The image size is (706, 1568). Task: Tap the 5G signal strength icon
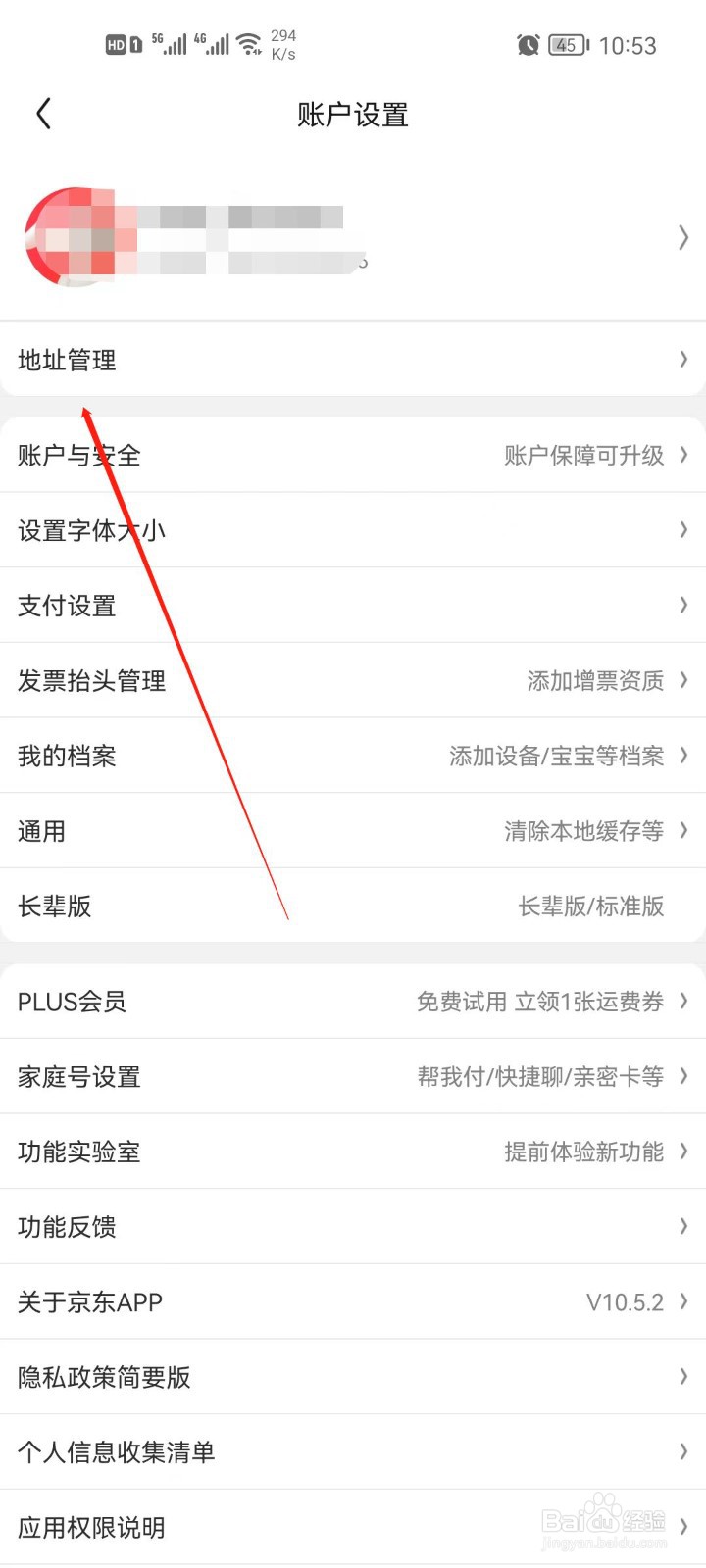(x=169, y=43)
